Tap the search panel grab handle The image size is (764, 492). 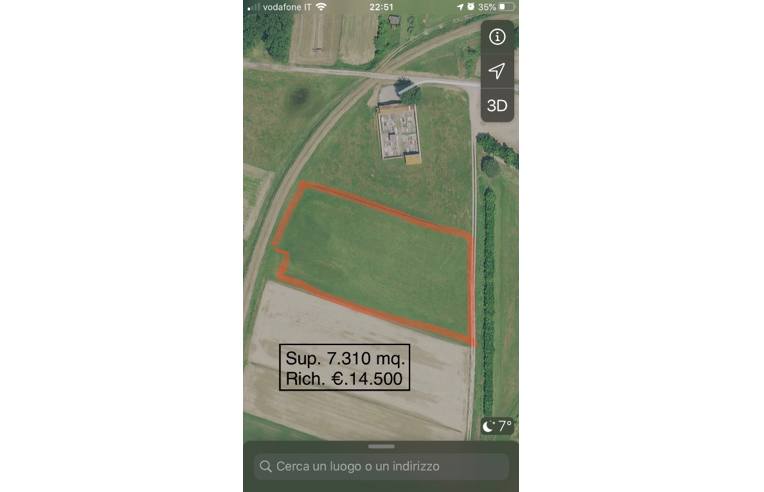click(381, 446)
